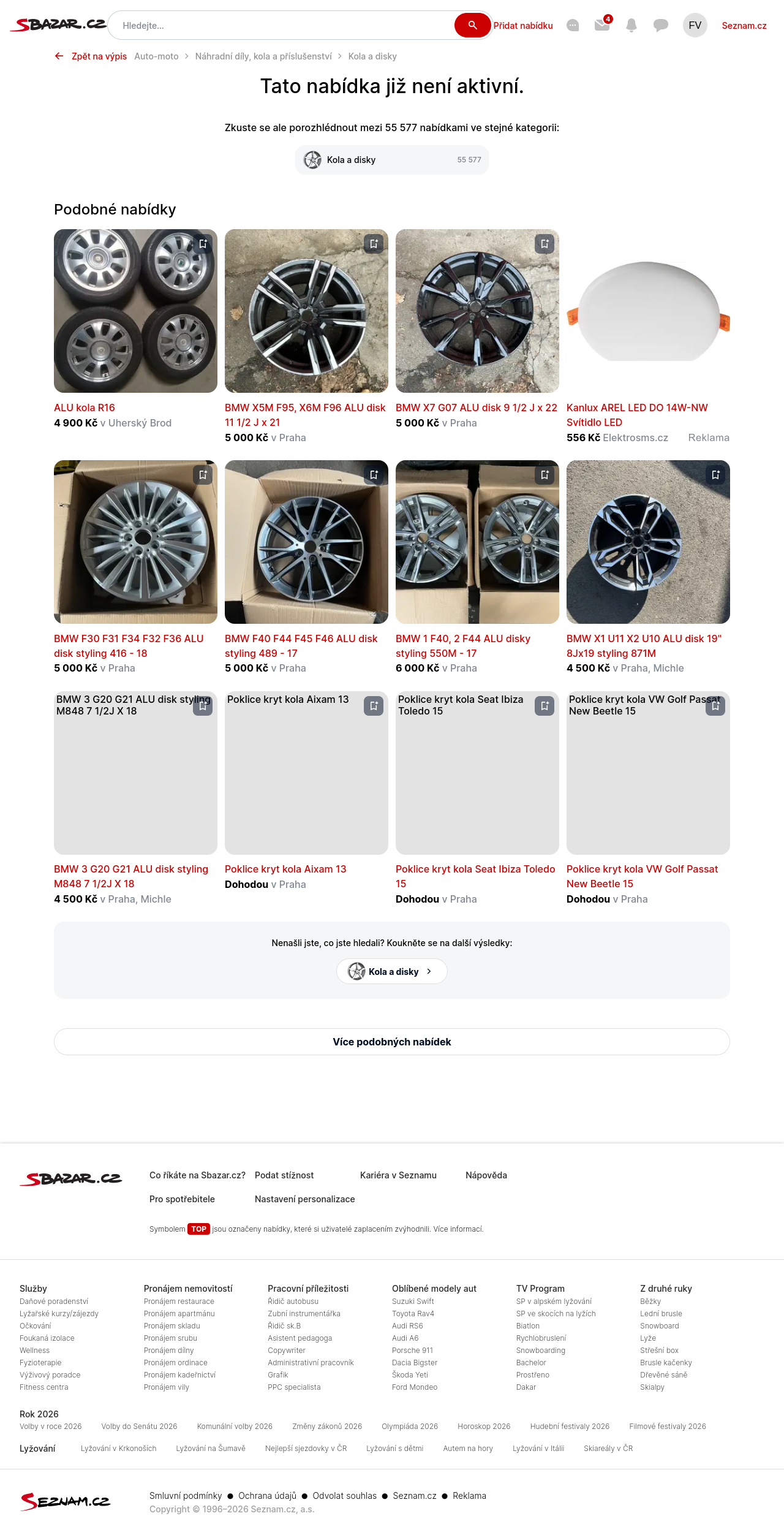View the BMW X7 G07 ALU disk listing

(477, 407)
